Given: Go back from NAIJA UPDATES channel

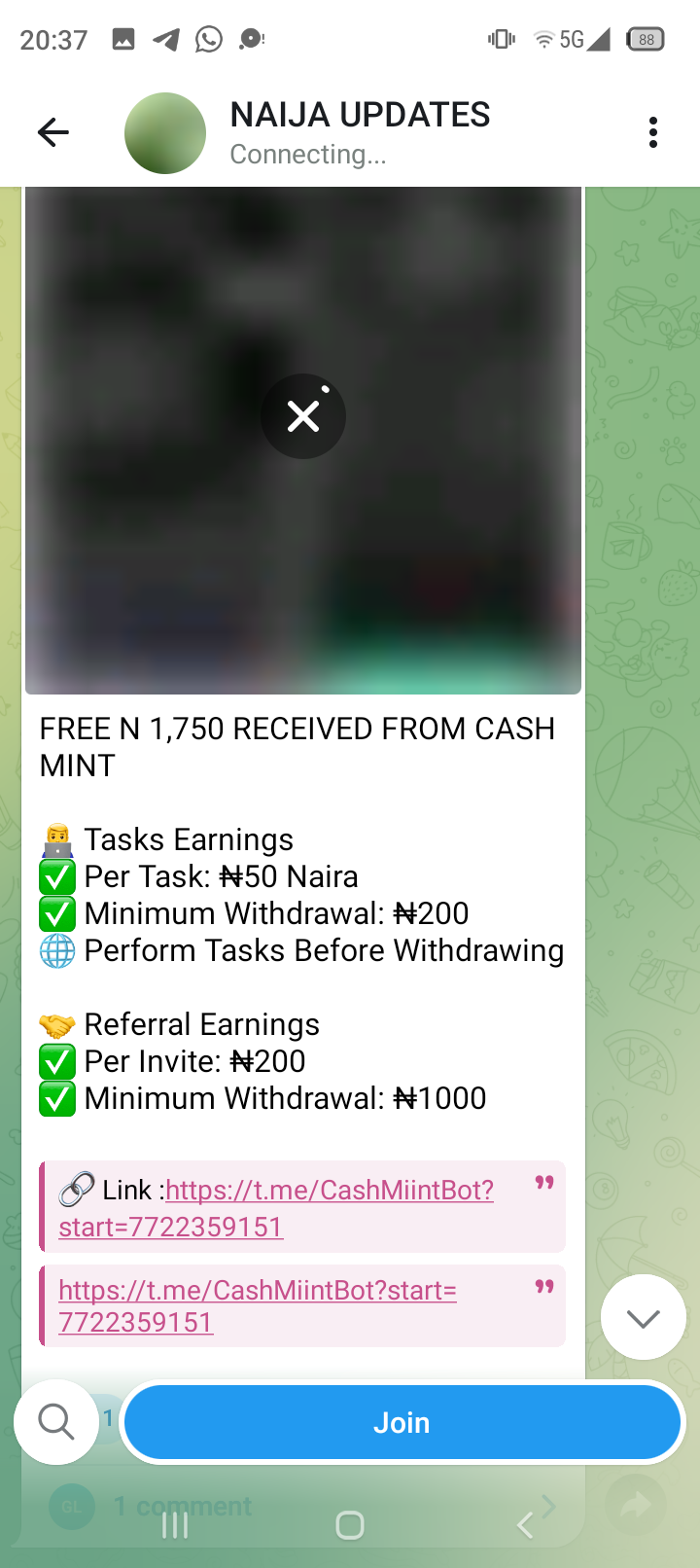Looking at the screenshot, I should click(53, 132).
